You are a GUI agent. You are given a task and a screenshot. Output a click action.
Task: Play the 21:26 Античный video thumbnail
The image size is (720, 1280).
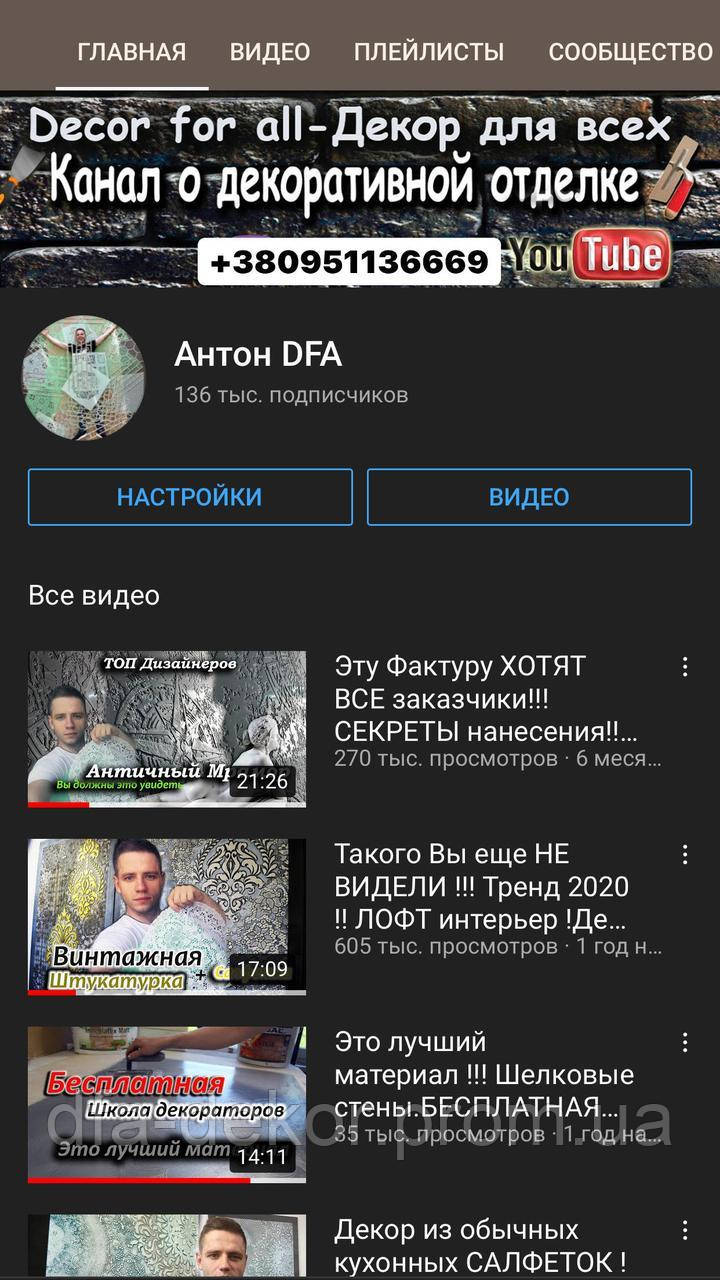(x=167, y=729)
